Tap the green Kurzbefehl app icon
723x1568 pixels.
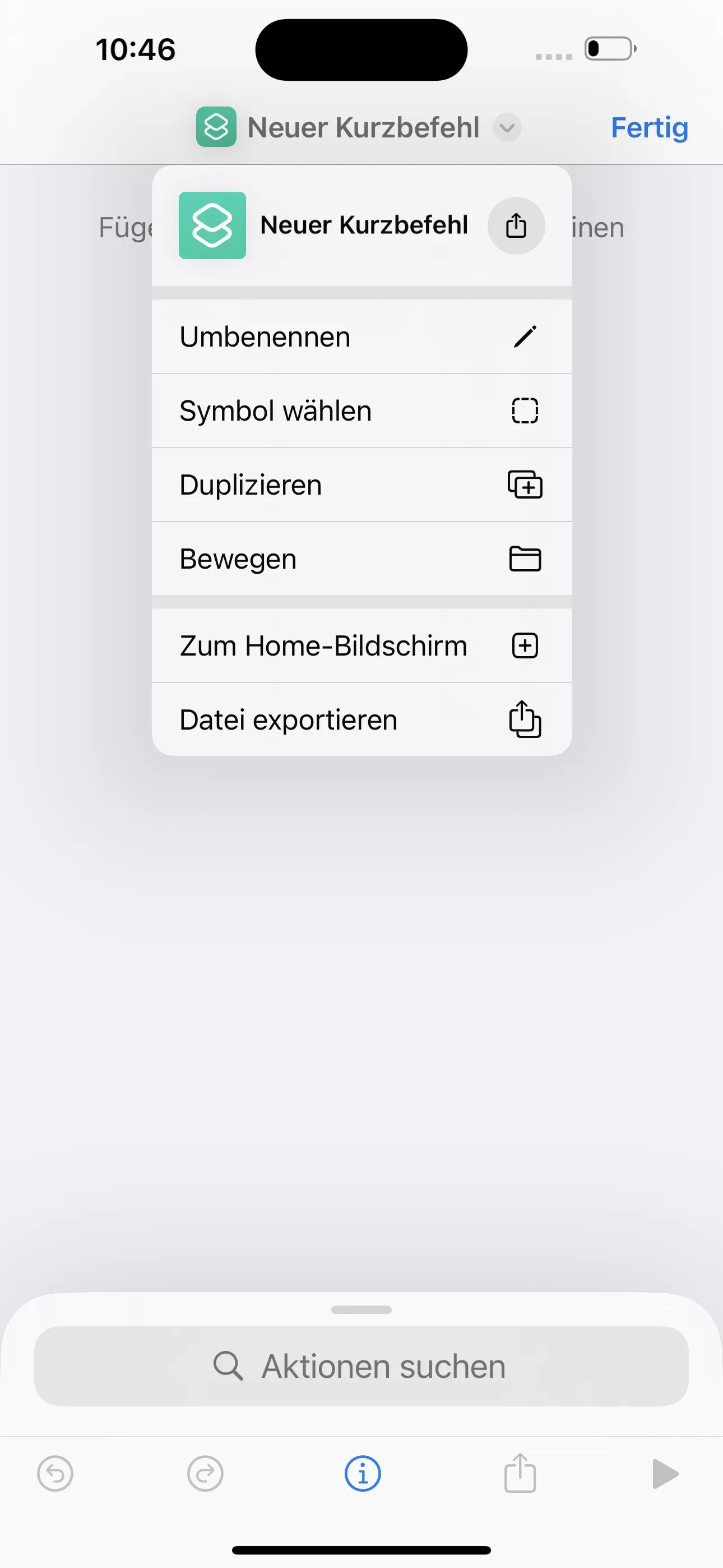[x=212, y=225]
